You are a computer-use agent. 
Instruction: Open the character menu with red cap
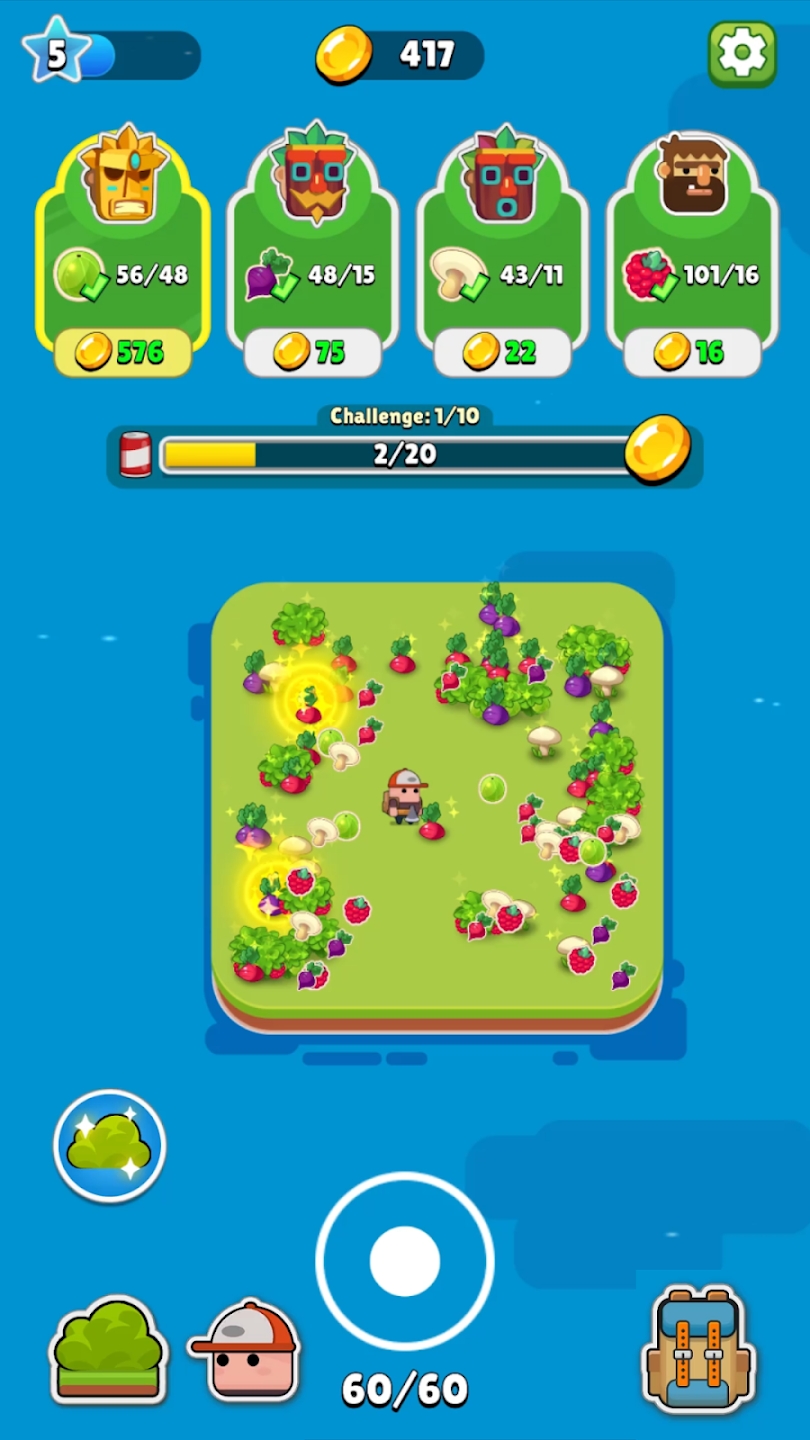[246, 1349]
